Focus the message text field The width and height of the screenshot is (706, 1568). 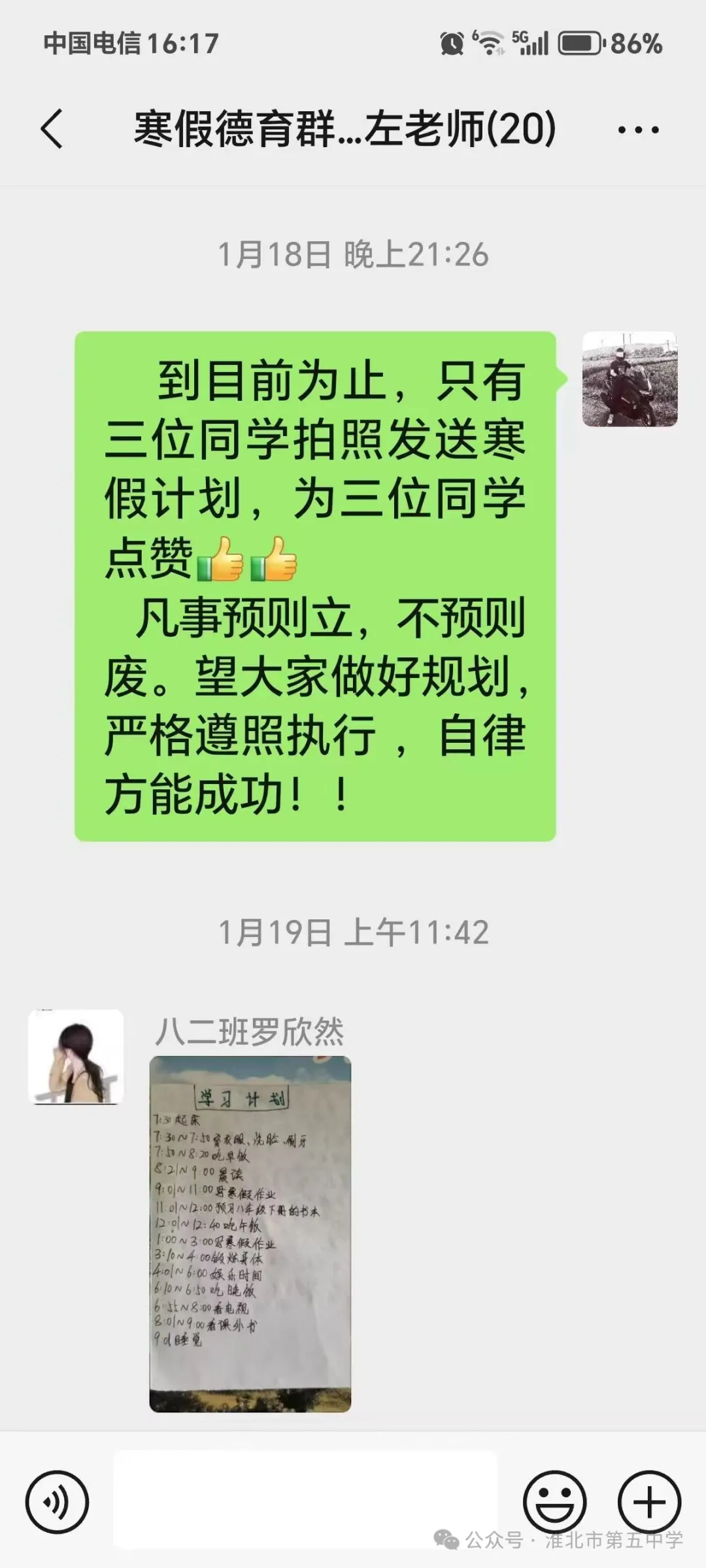click(305, 1502)
